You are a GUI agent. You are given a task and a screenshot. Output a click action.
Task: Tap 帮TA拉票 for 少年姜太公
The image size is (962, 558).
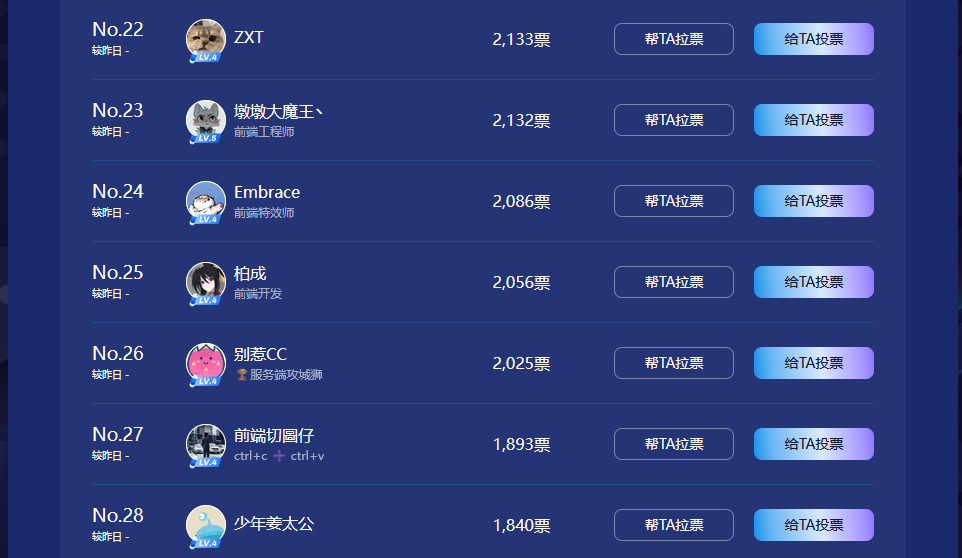[673, 525]
